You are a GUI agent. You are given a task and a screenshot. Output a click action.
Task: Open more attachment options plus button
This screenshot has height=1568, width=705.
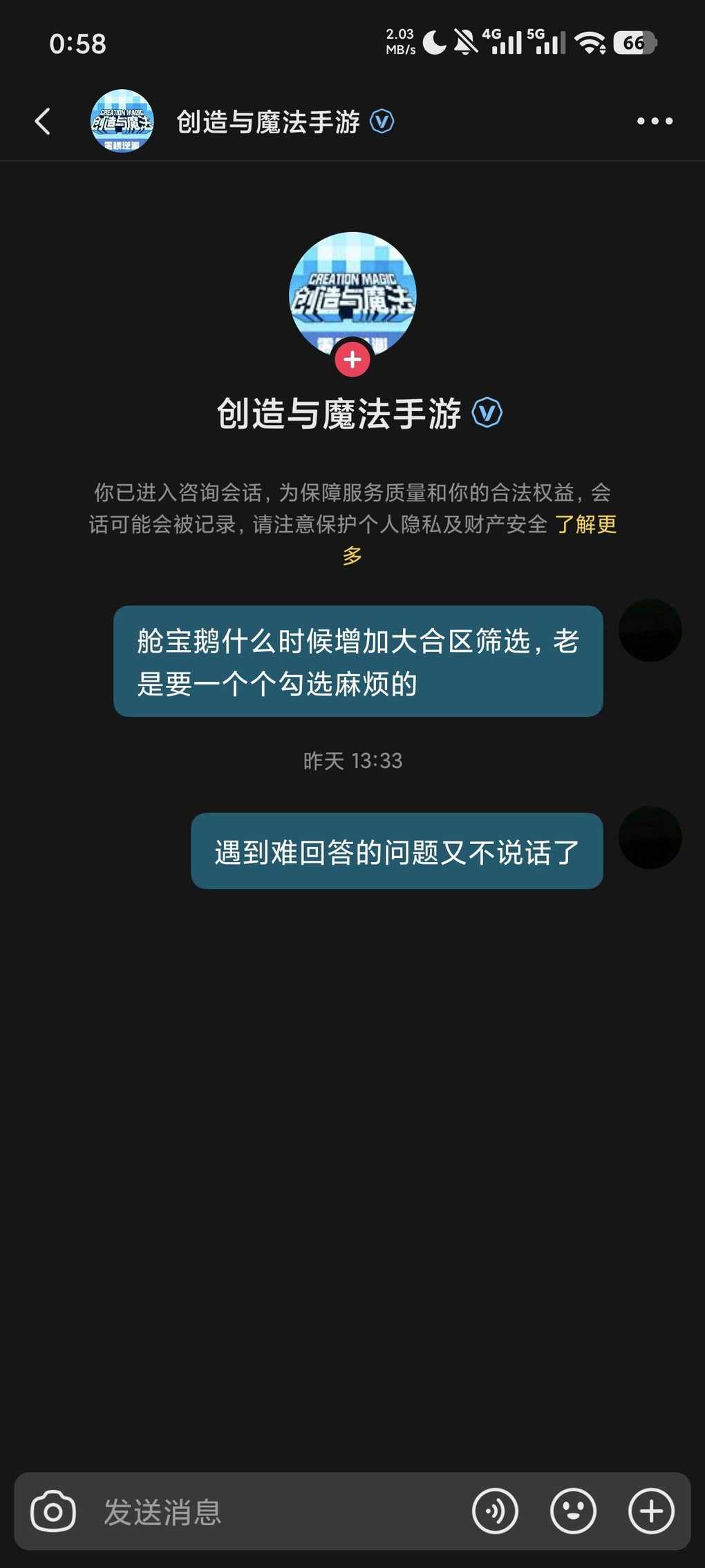pyautogui.click(x=651, y=1511)
